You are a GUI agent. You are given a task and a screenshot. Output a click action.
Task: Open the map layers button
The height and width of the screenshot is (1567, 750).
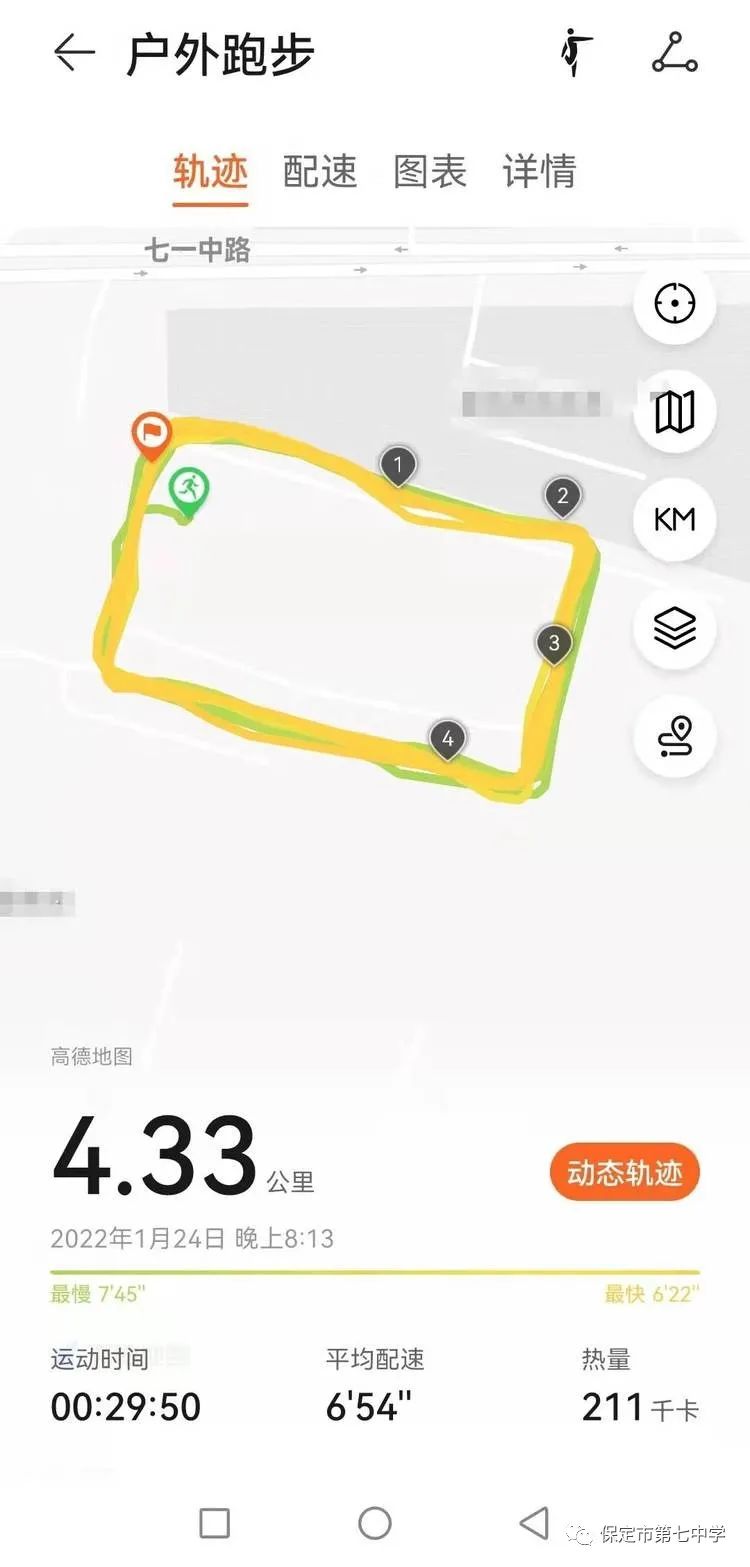pyautogui.click(x=675, y=629)
